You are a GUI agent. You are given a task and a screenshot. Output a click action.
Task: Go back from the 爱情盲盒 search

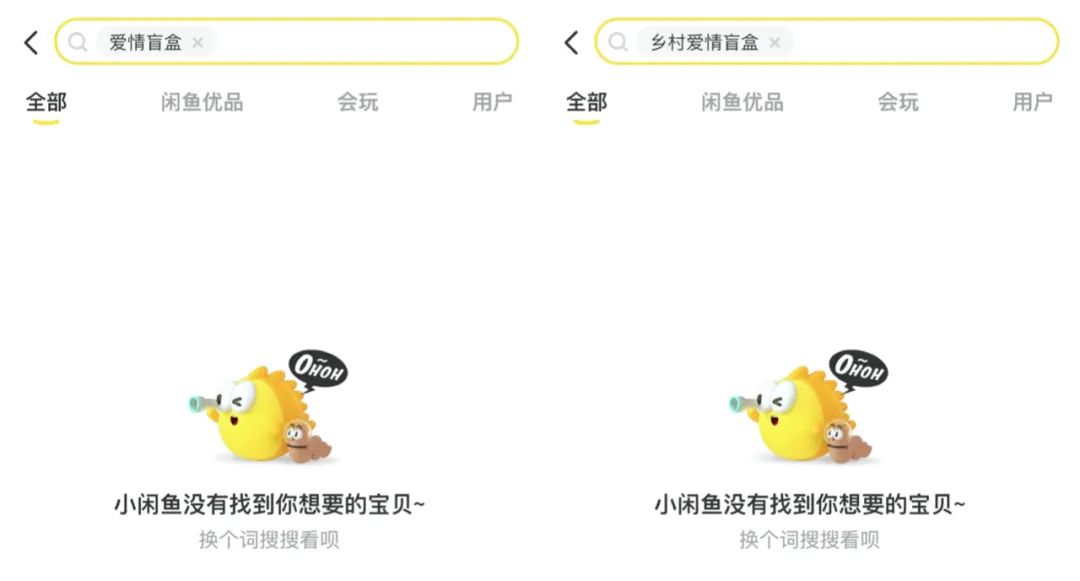click(x=31, y=43)
